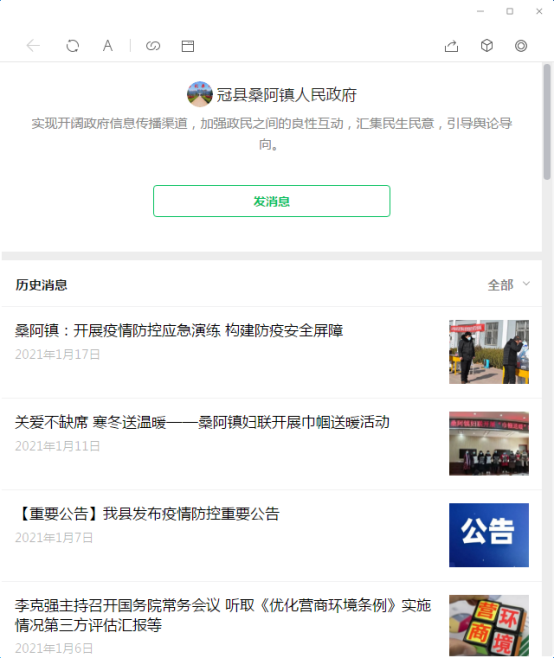Screen dimensions: 554x659
Task: Maximize the window
Action: point(510,11)
